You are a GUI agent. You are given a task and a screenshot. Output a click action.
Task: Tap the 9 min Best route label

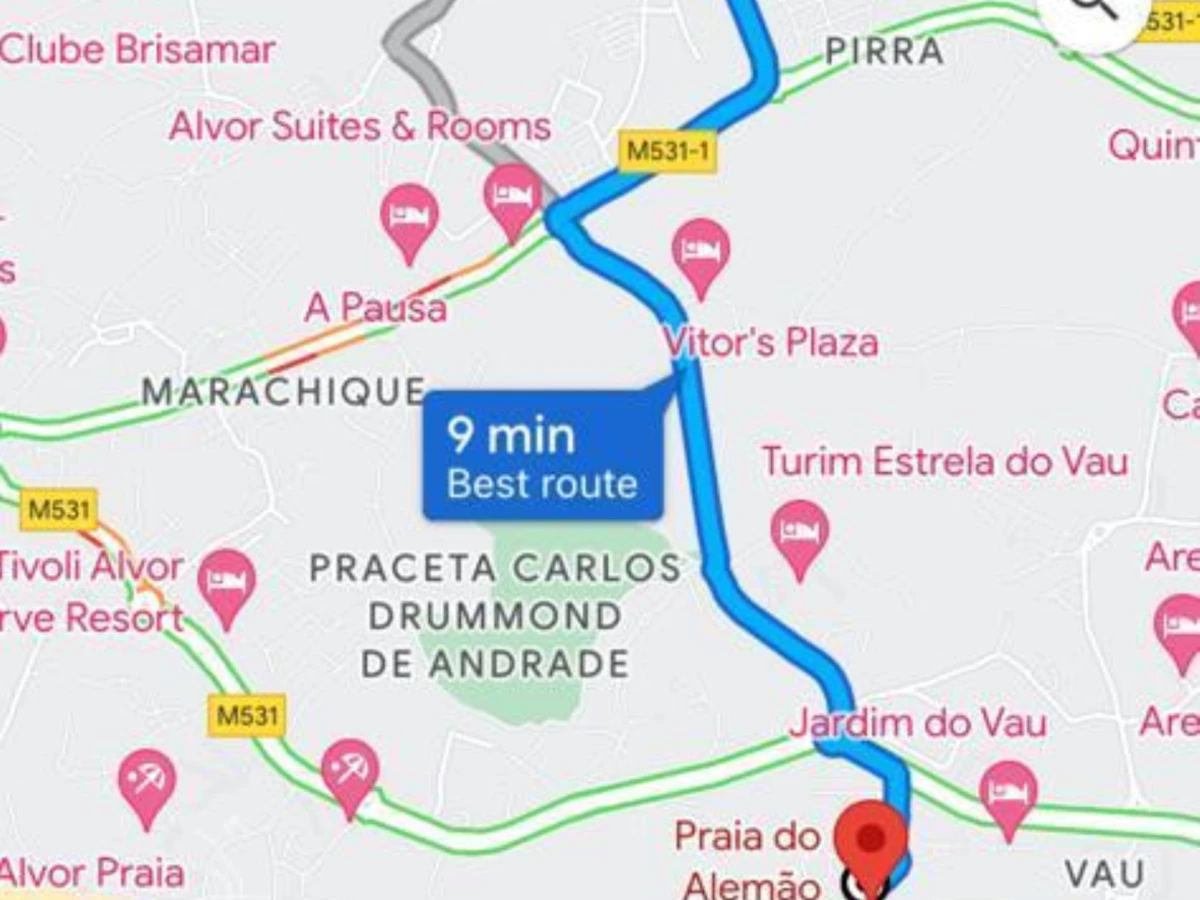pyautogui.click(x=543, y=457)
